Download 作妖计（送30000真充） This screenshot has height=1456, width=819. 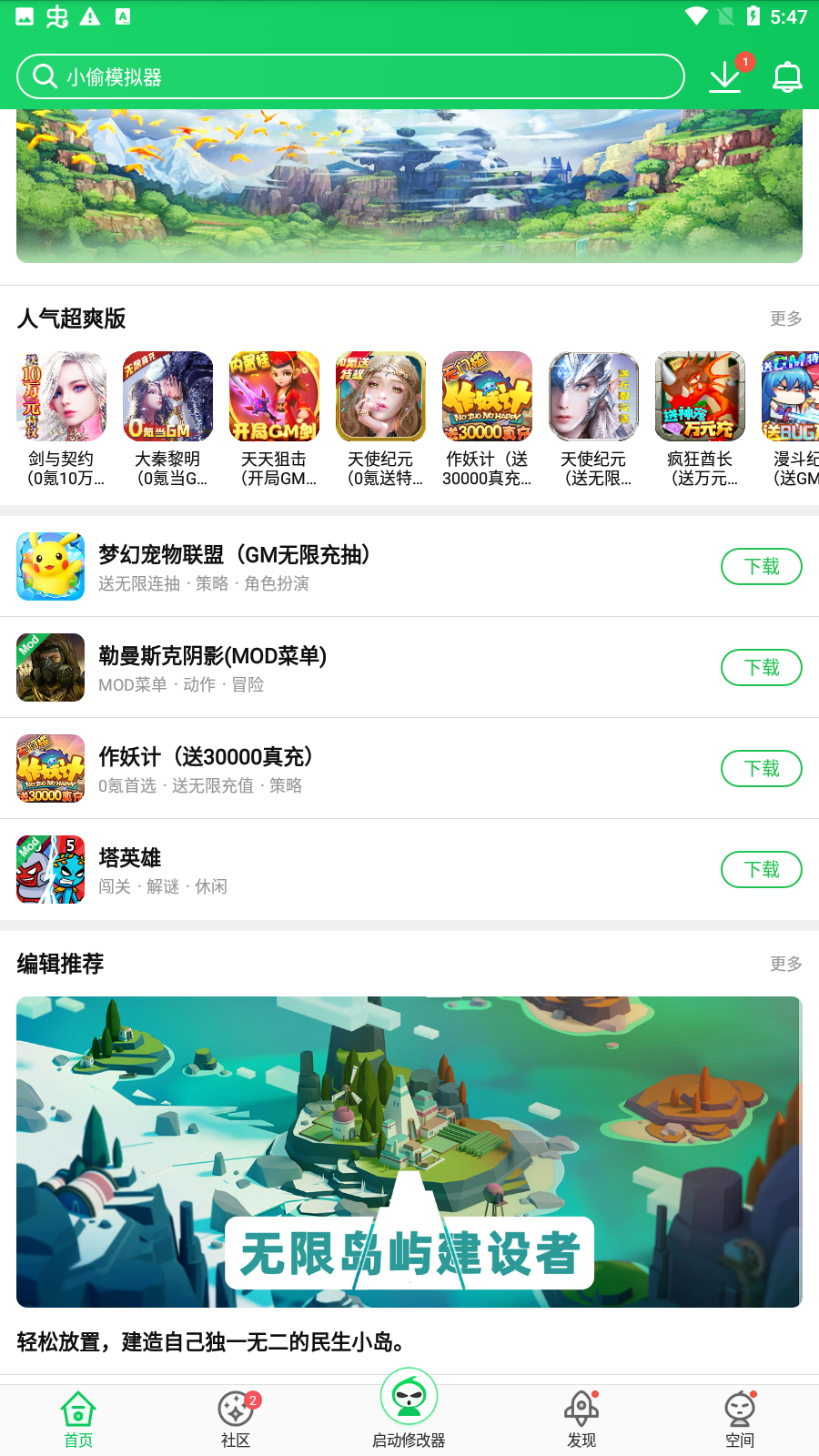[x=761, y=768]
